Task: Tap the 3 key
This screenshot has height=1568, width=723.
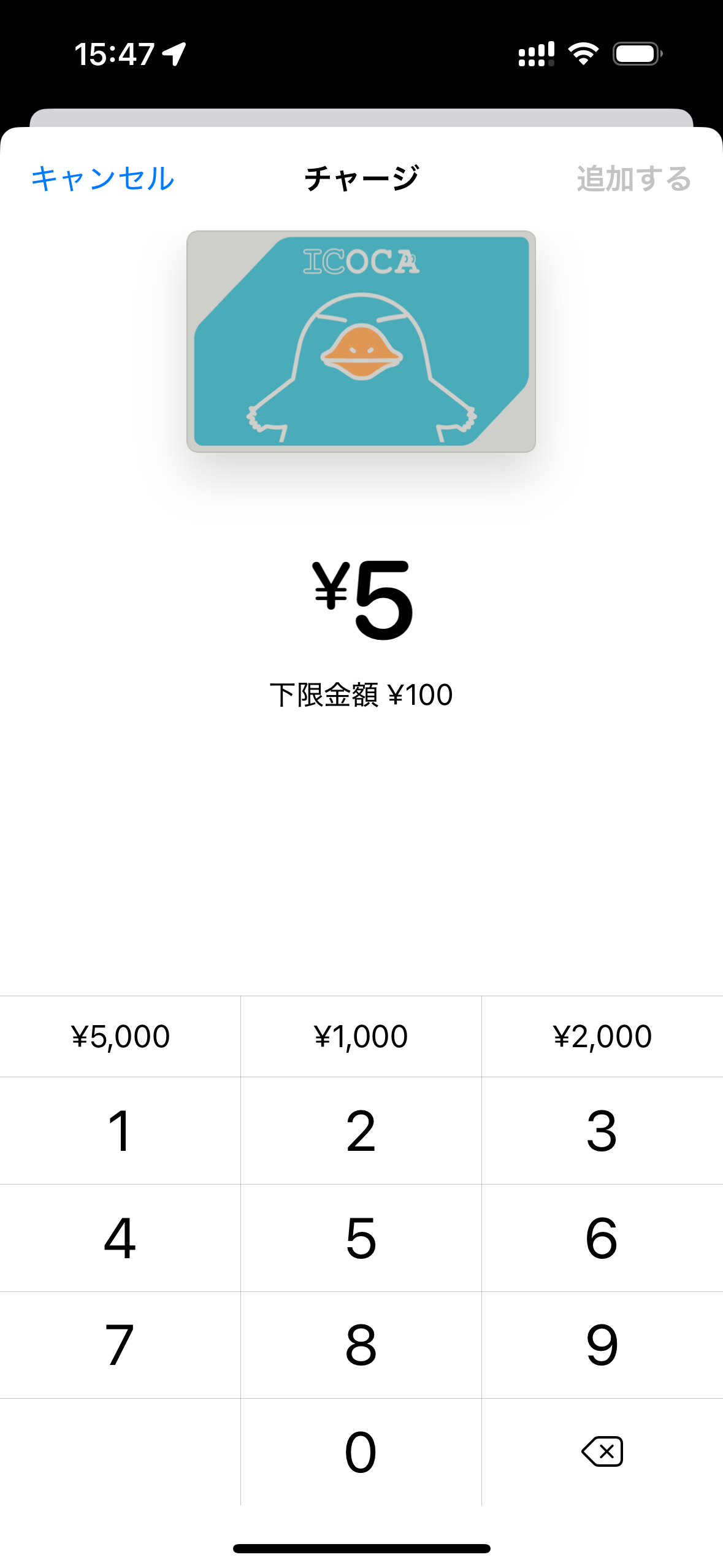Action: coord(602,1131)
